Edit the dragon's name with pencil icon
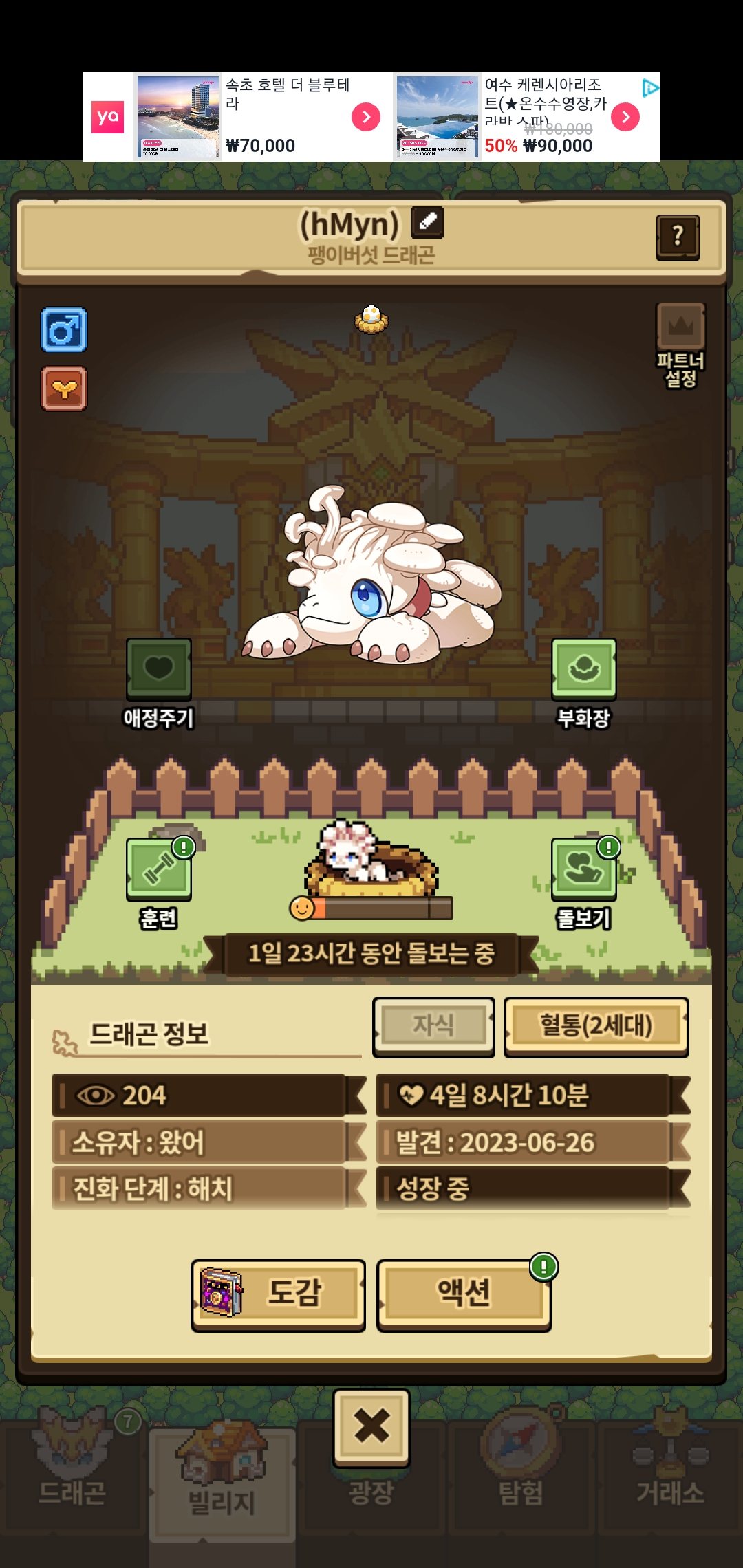This screenshot has height=1568, width=743. 427,222
